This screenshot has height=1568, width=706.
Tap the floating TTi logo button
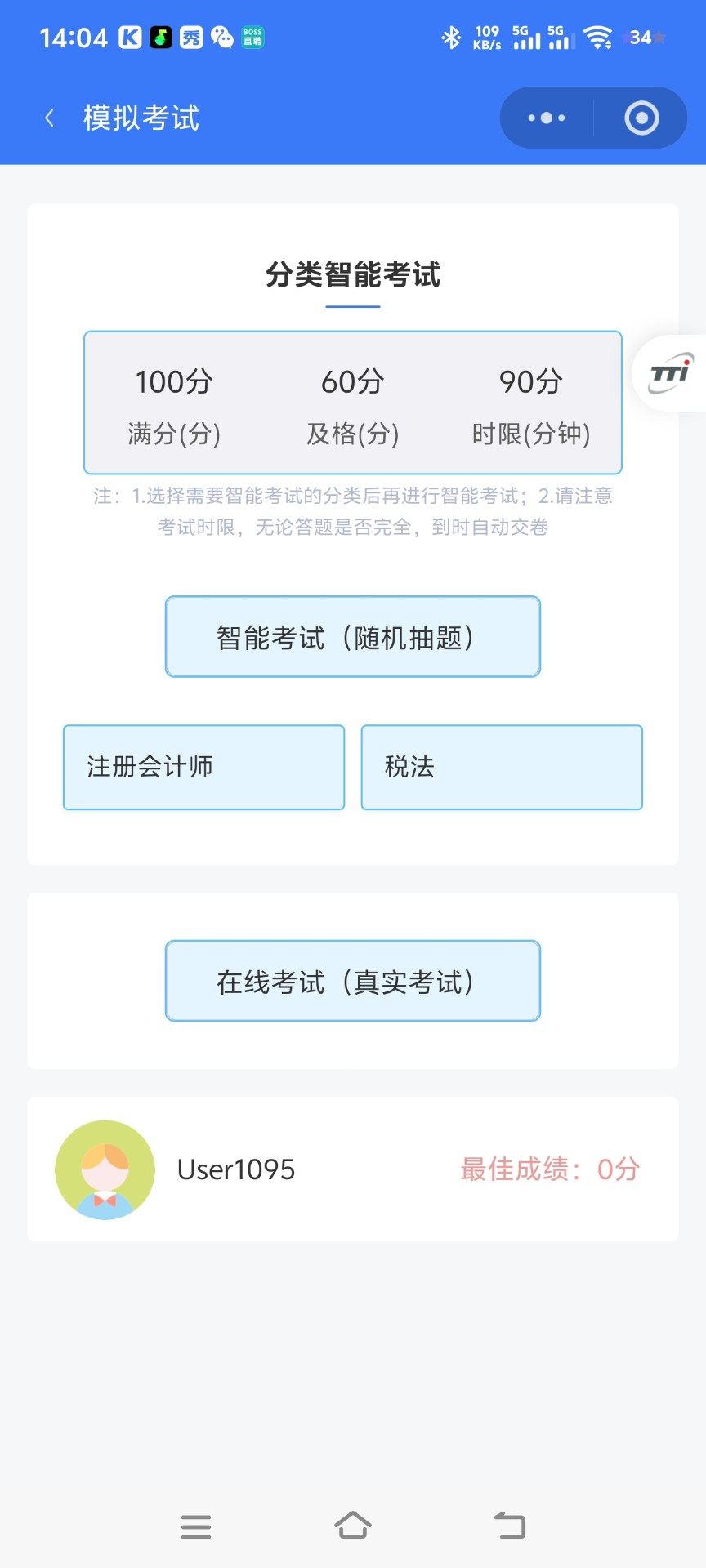[x=671, y=374]
